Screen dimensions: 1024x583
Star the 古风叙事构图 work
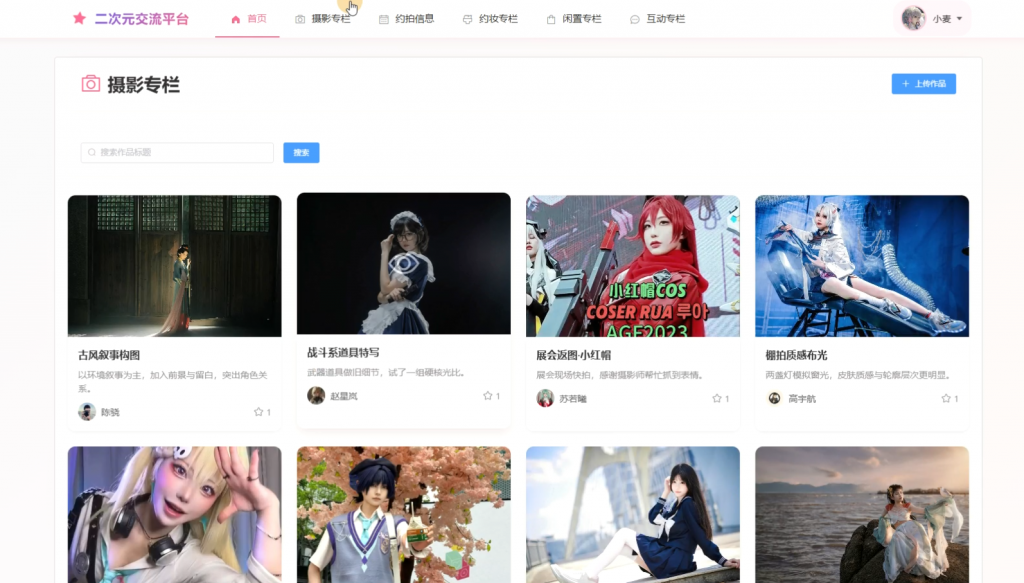pos(259,412)
